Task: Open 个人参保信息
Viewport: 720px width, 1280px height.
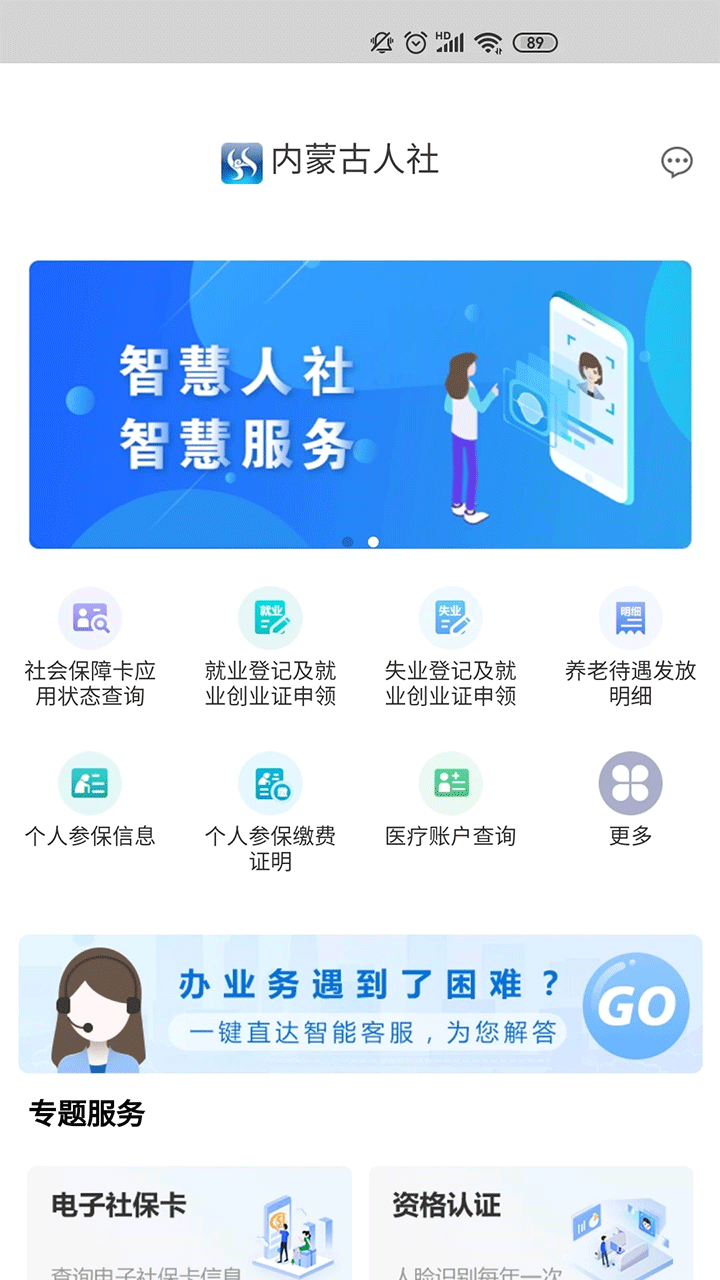Action: (x=90, y=800)
